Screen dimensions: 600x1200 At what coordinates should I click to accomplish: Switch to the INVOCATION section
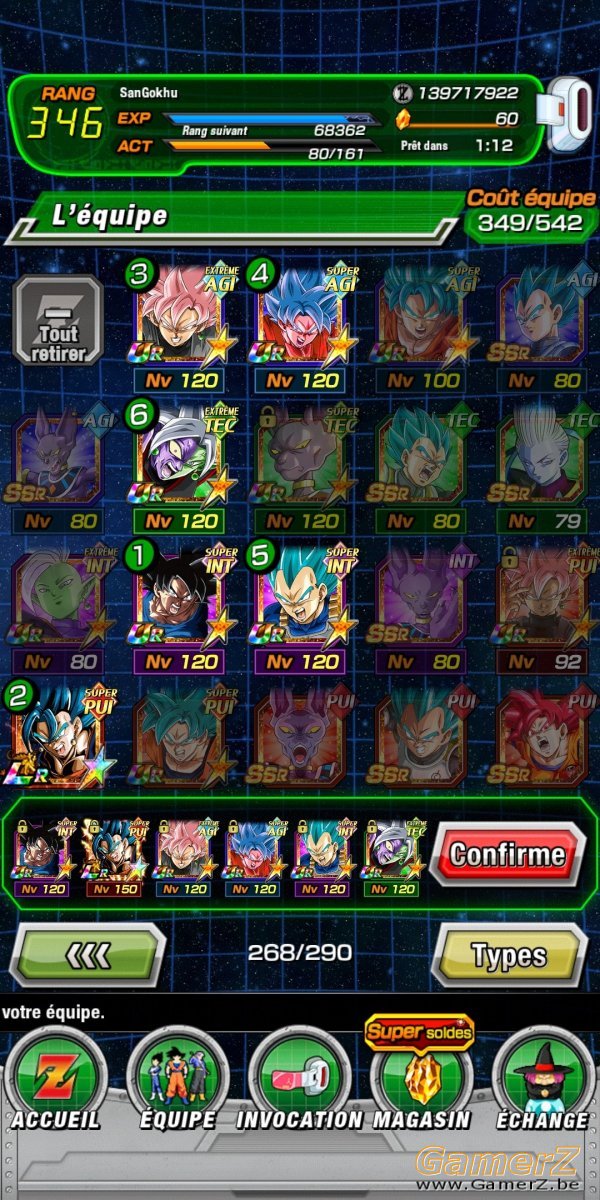click(298, 1082)
